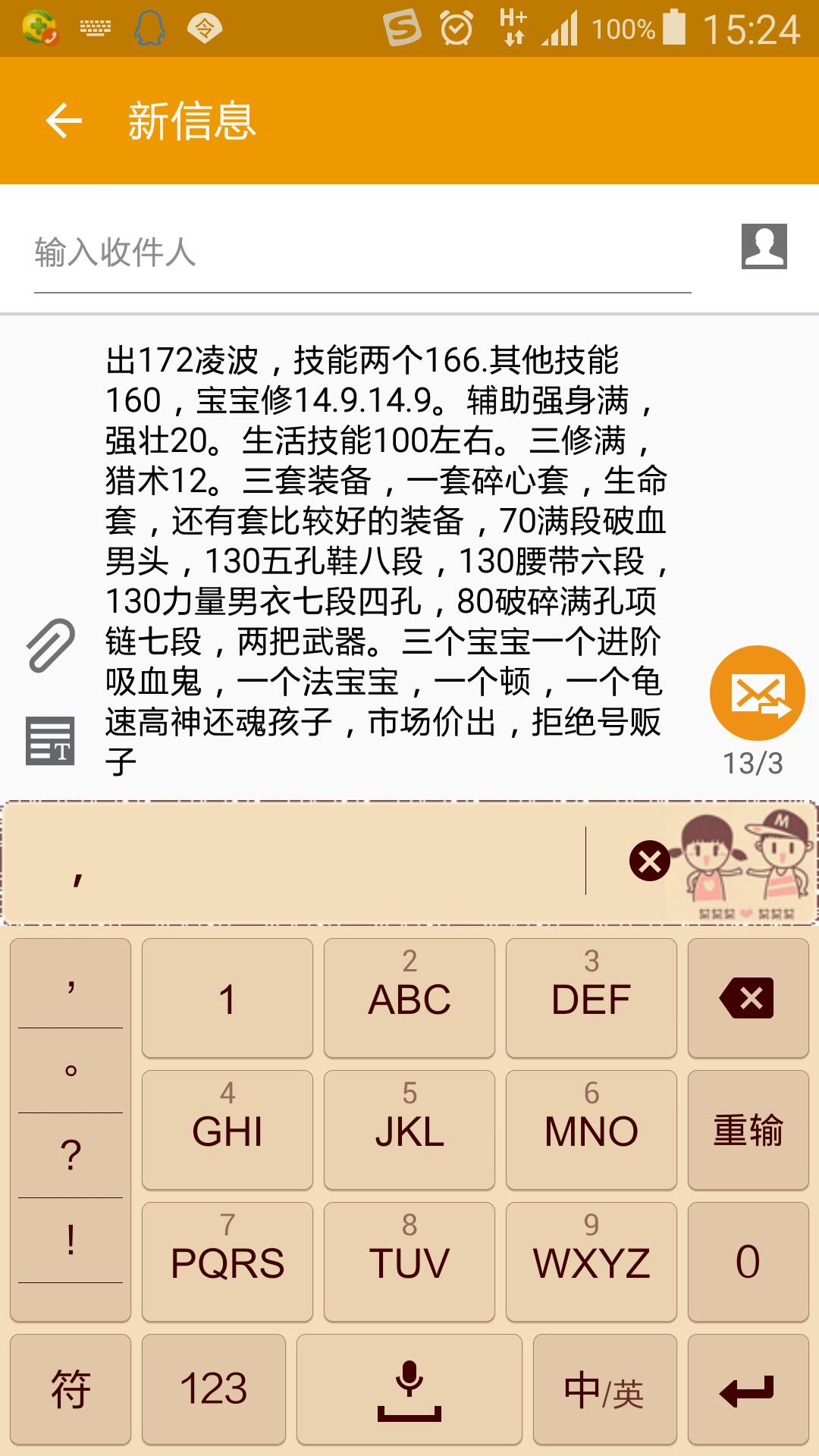Tap the 输入收件人 recipient field
Screen dimensions: 819x1456
tap(362, 253)
